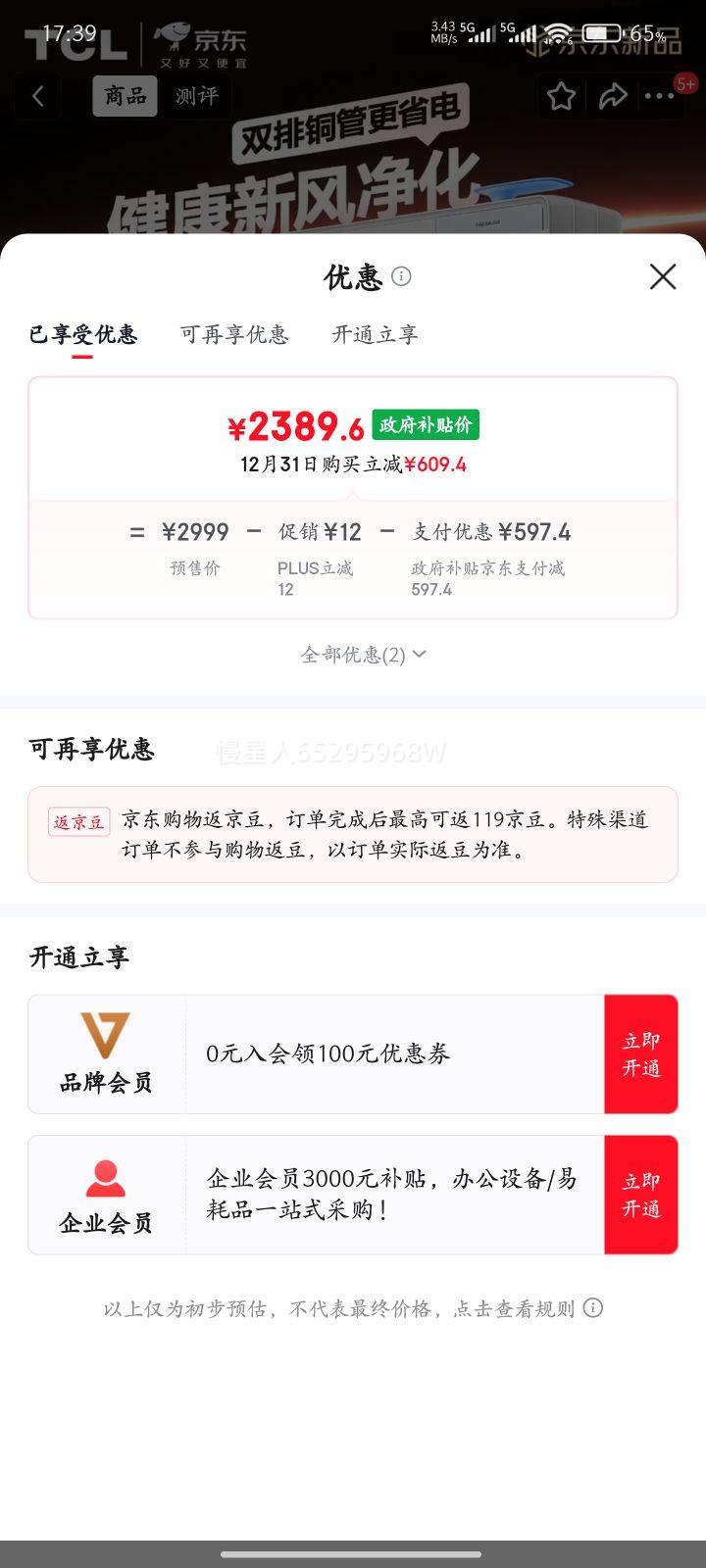Tap the back arrow at top left
The height and width of the screenshot is (1568, 706).
37,96
